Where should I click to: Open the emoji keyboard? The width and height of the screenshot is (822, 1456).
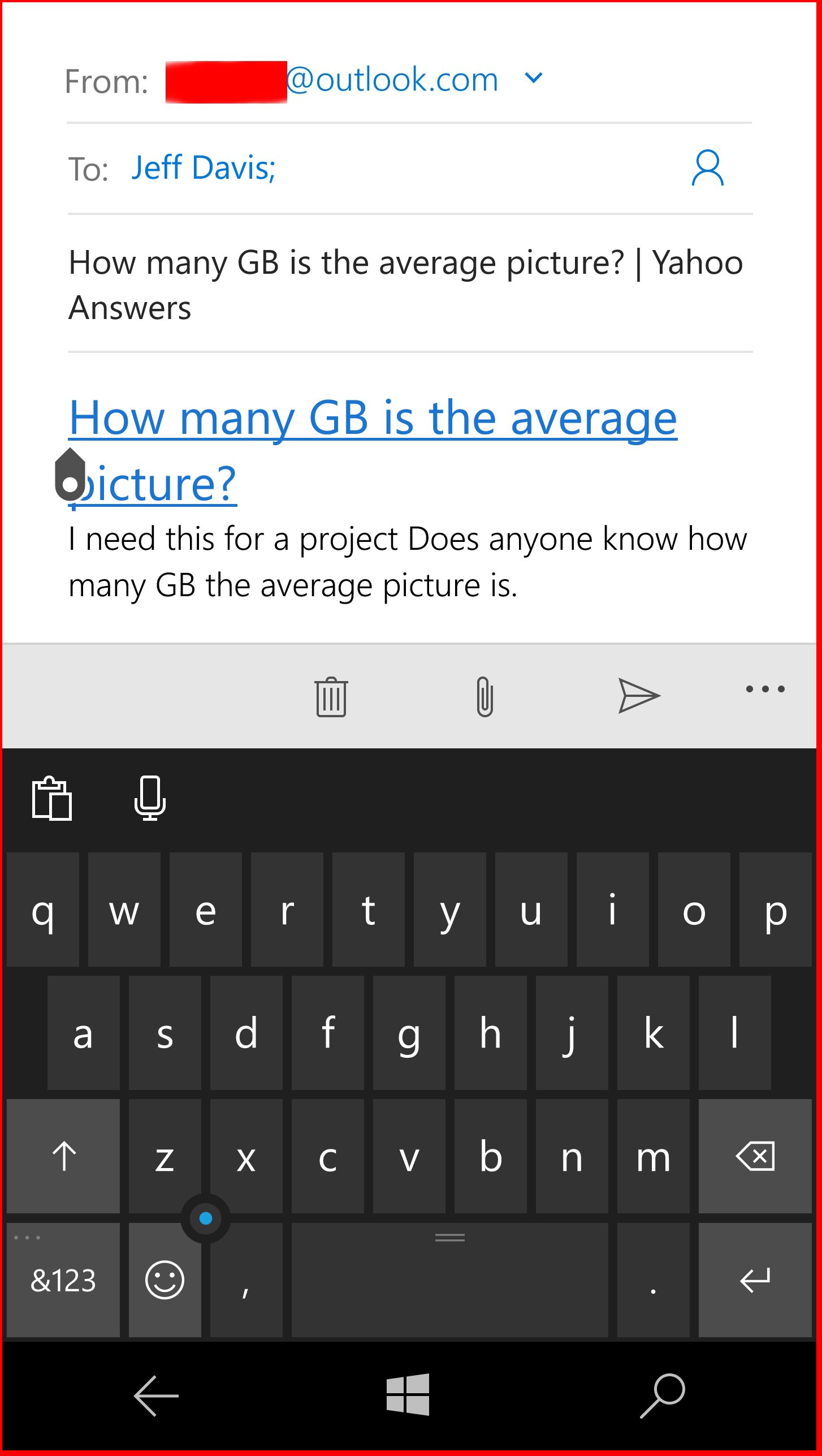[165, 1280]
